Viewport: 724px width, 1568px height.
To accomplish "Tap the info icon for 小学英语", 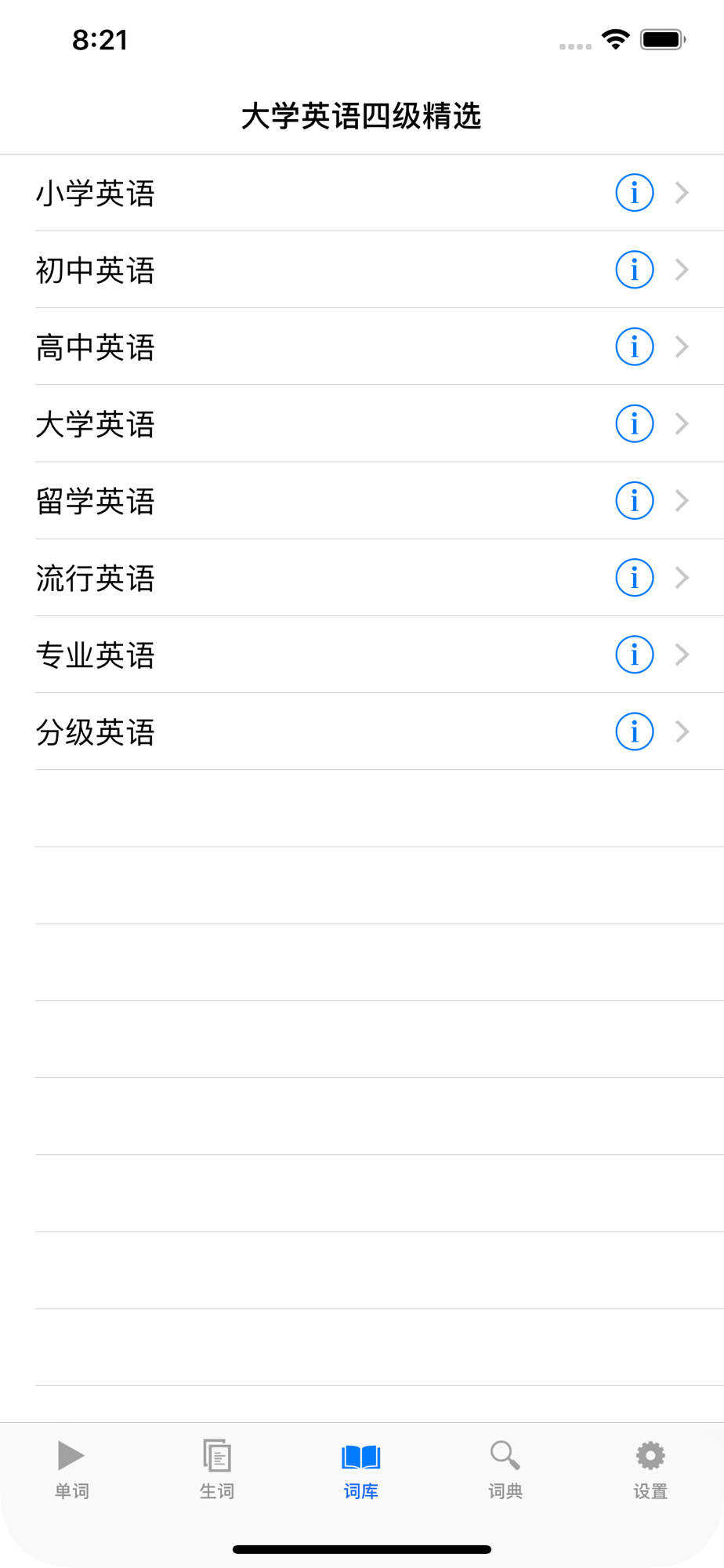I will [x=635, y=193].
